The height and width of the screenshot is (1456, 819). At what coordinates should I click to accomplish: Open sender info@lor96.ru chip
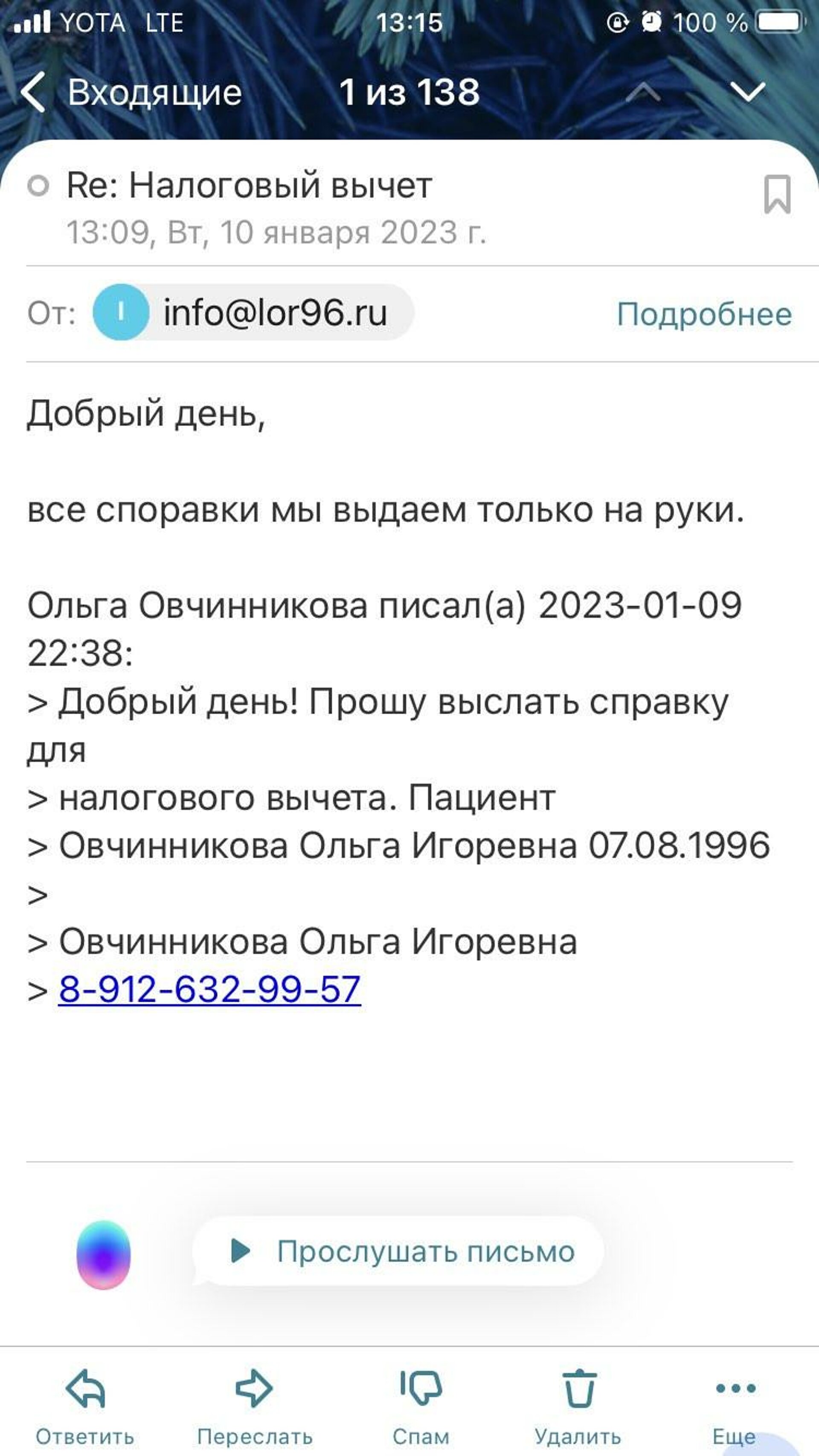(x=253, y=313)
